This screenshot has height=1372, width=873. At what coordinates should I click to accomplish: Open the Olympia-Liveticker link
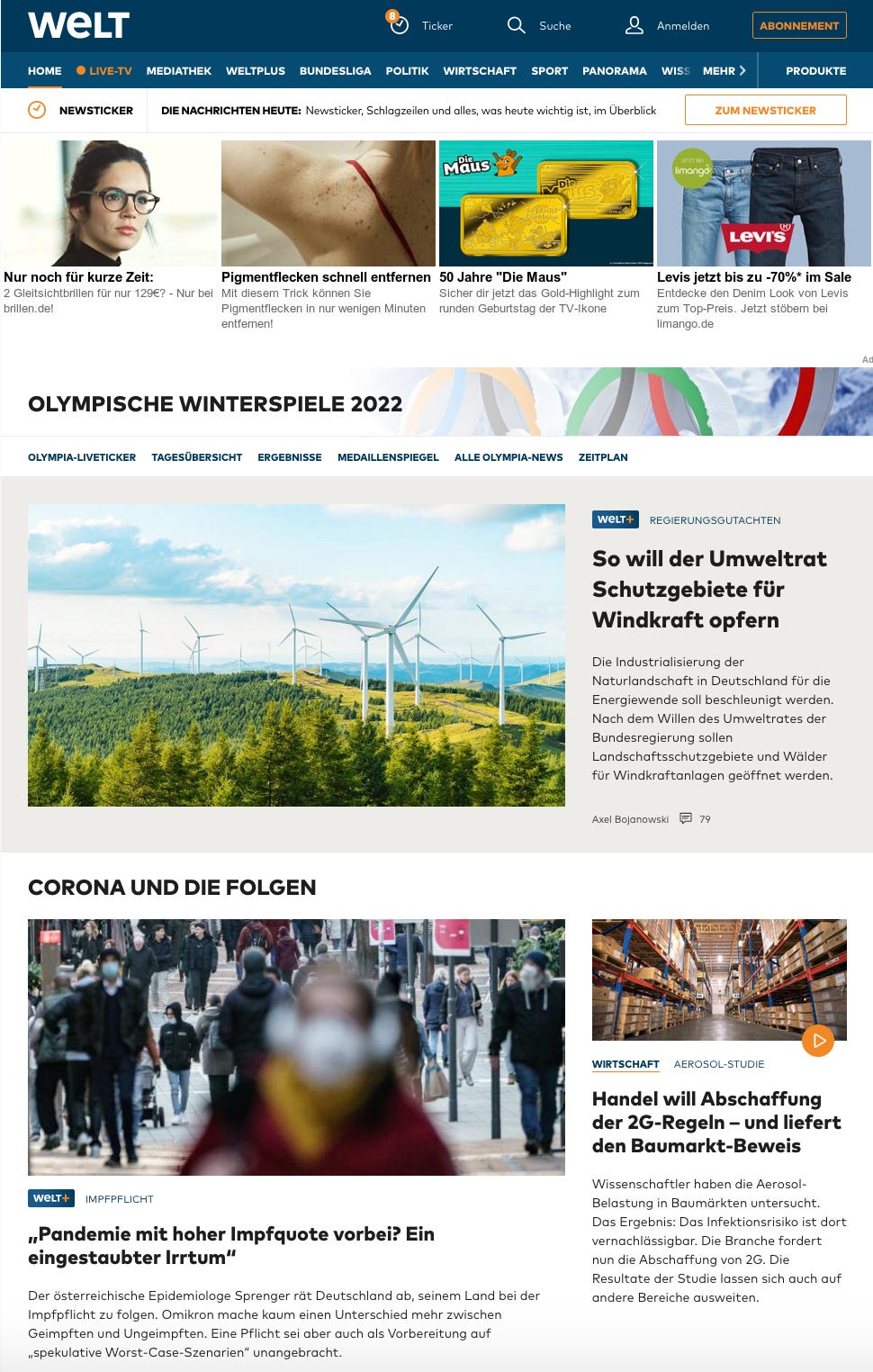(x=82, y=457)
